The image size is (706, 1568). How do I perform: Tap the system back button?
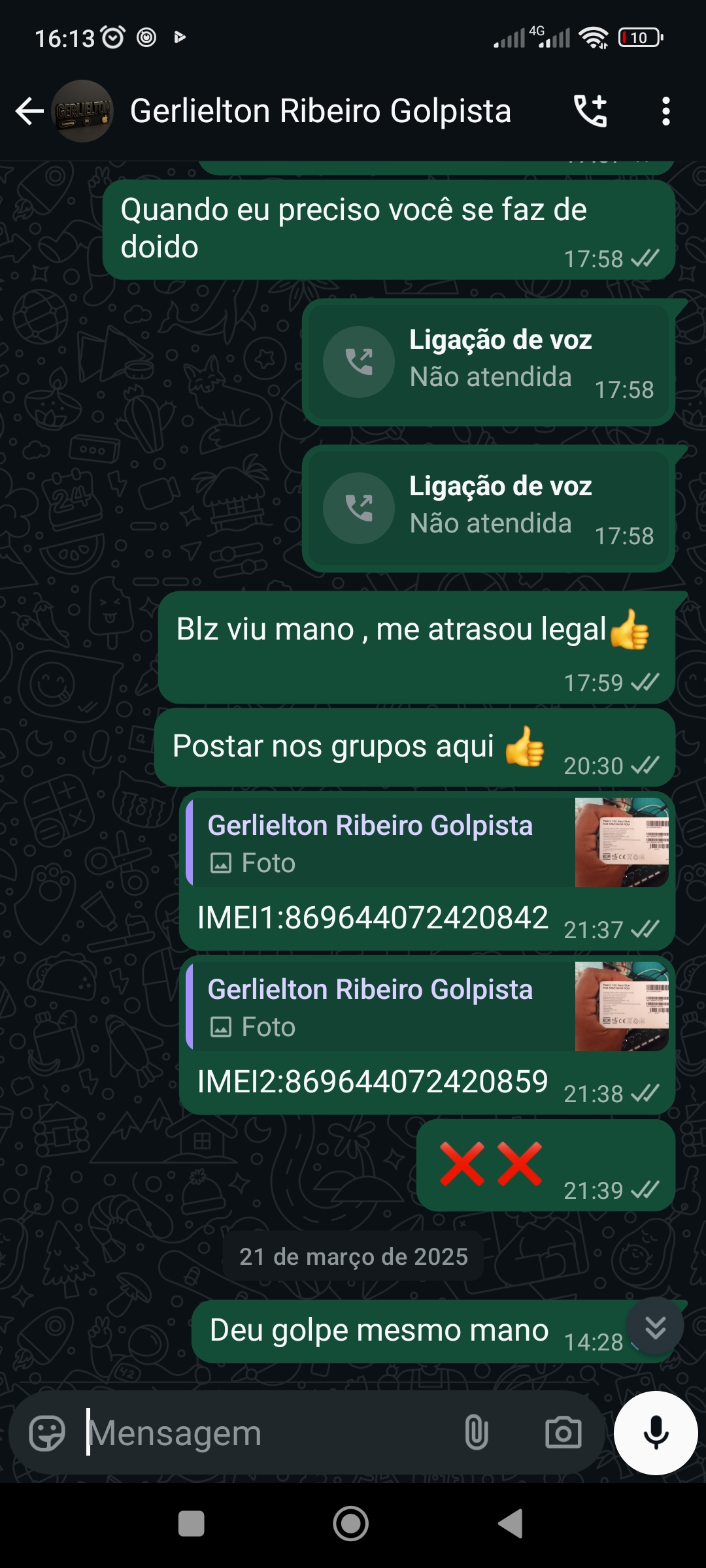(511, 1524)
